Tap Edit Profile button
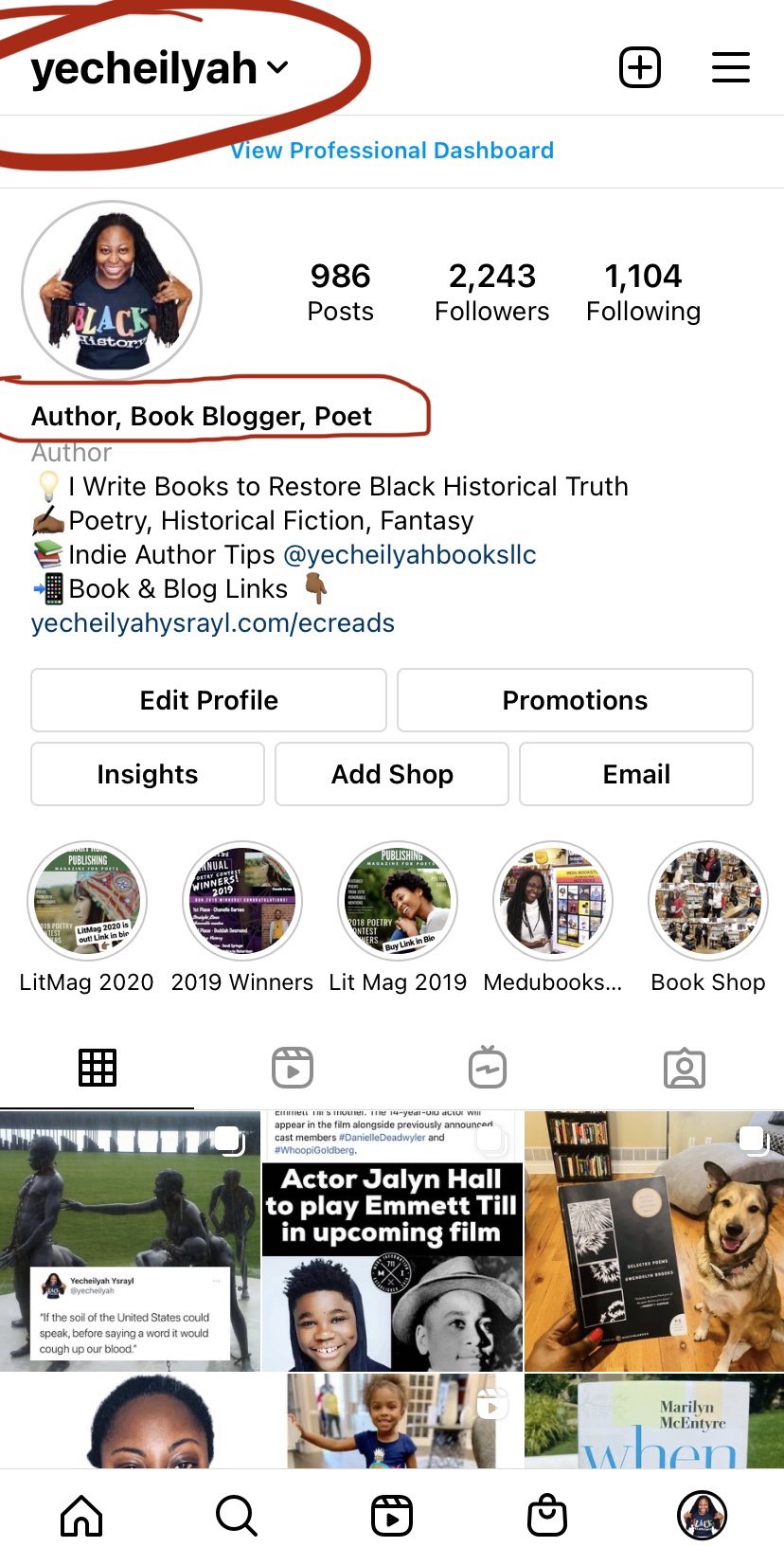The image size is (784, 1547). pyautogui.click(x=208, y=700)
